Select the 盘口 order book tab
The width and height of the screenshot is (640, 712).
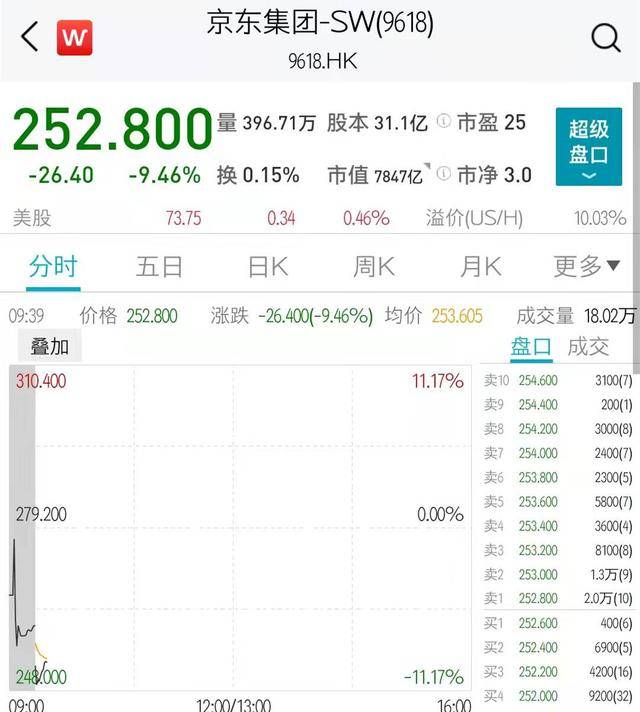(x=530, y=346)
